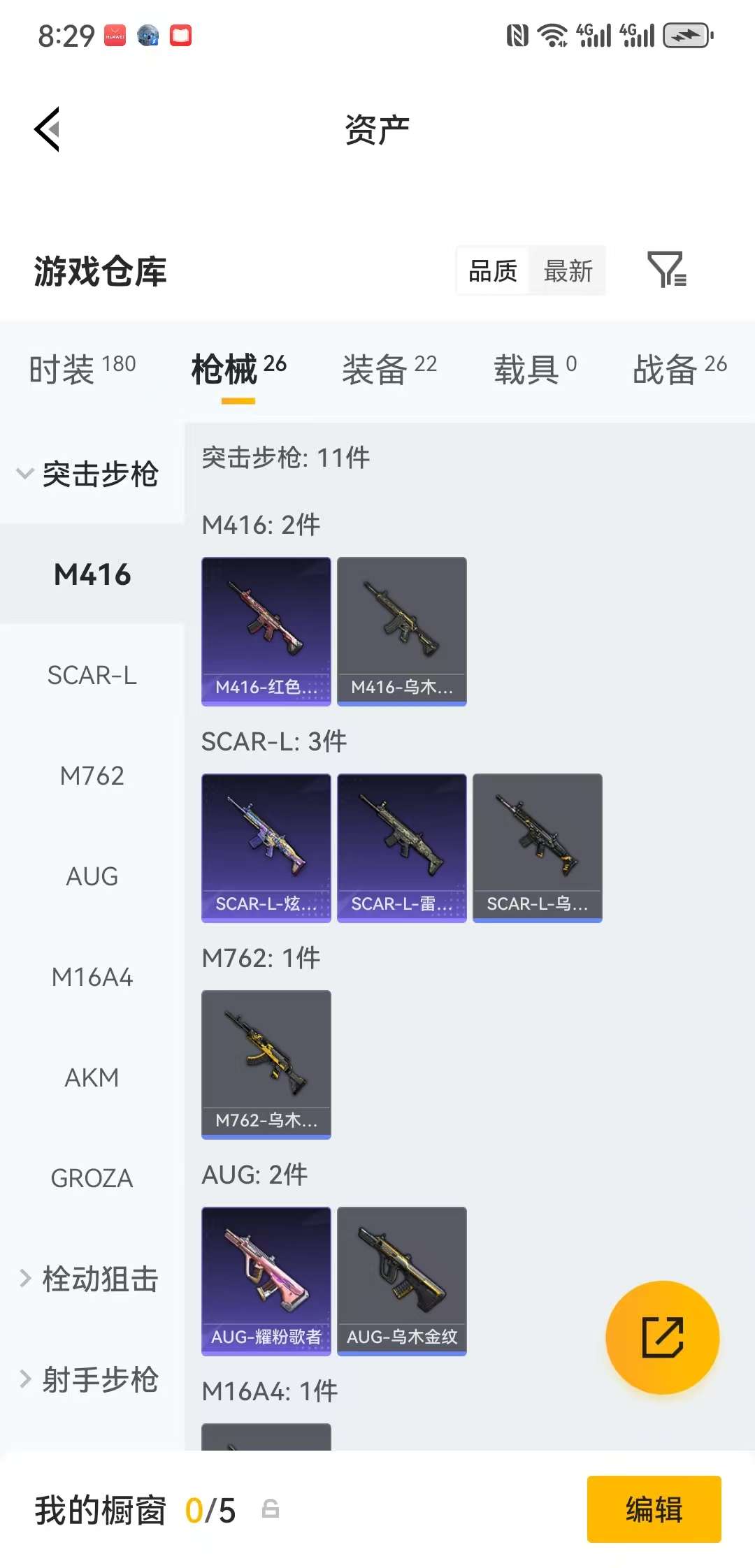Open the AUG-耀粉歌者 skin thumbnail
Viewport: 755px width, 1568px height.
(x=266, y=1279)
